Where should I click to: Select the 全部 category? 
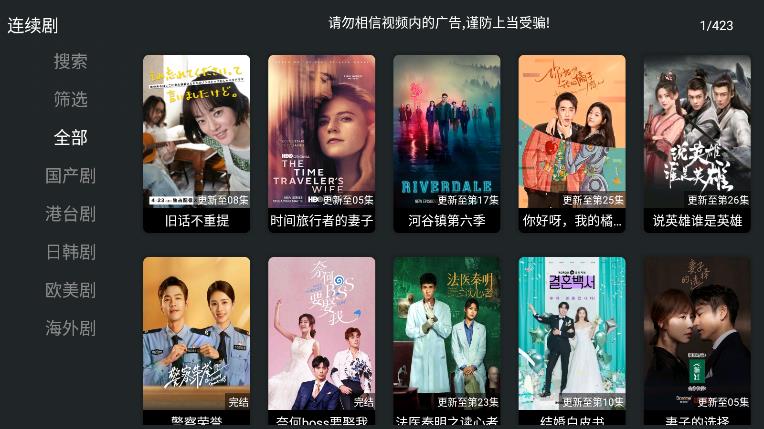[x=70, y=138]
